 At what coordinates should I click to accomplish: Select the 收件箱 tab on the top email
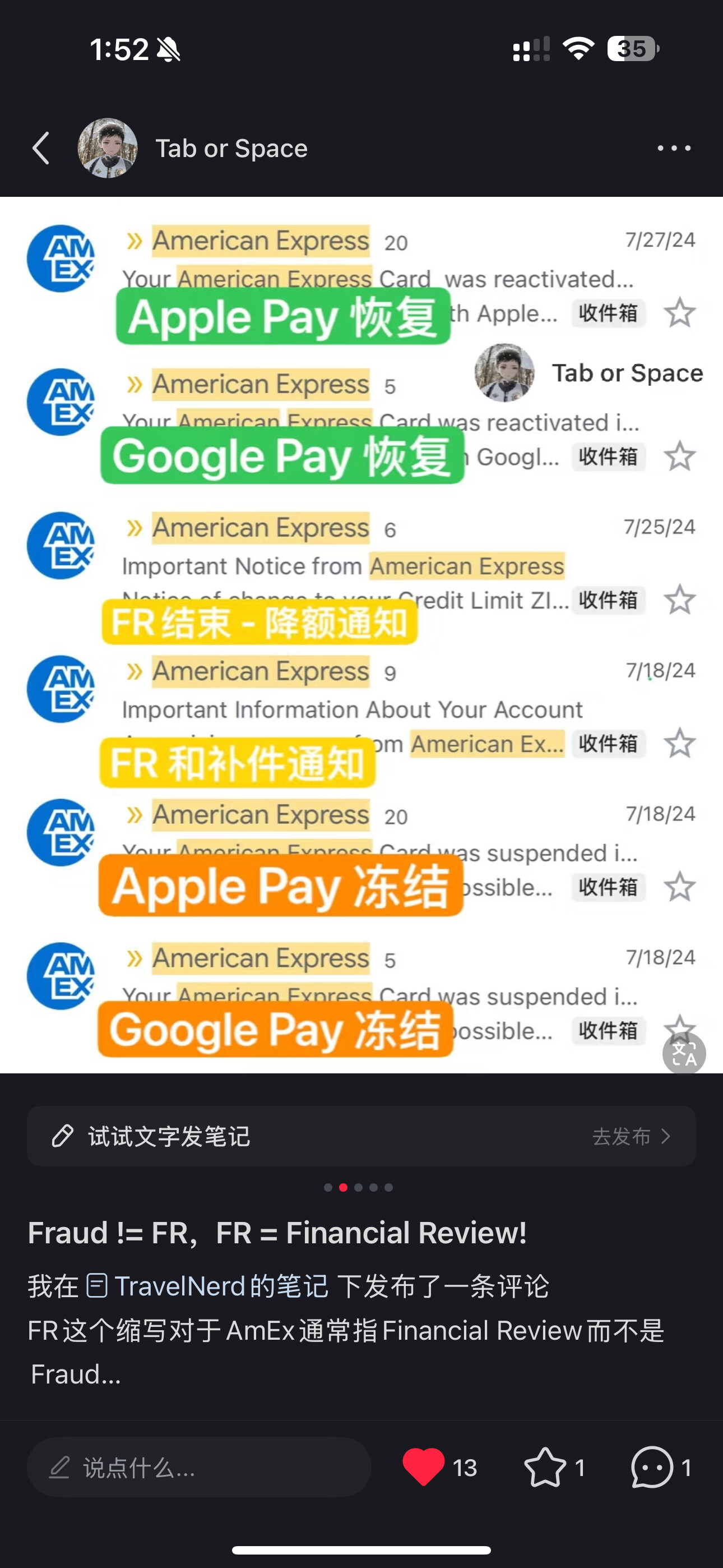(x=609, y=314)
